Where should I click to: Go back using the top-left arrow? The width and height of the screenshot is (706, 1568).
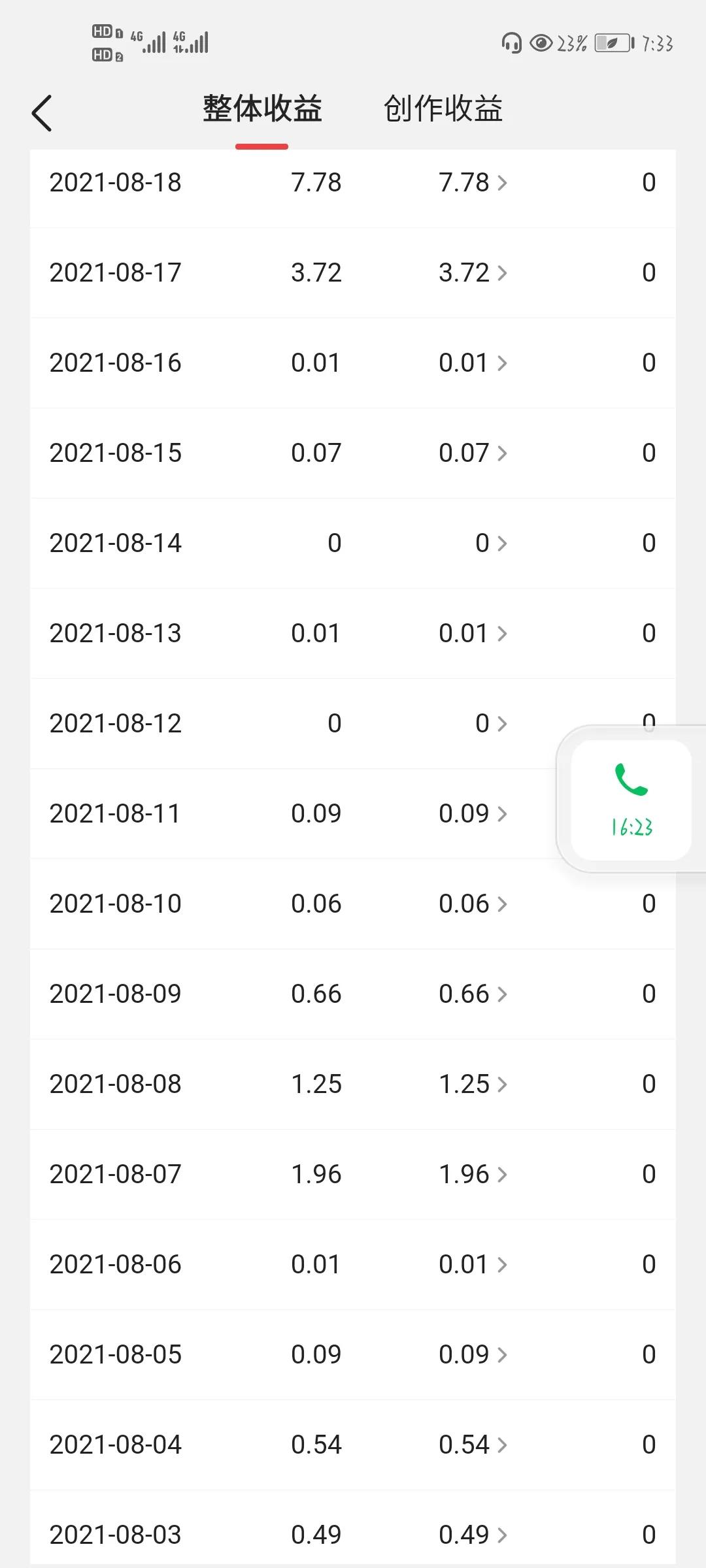[42, 113]
